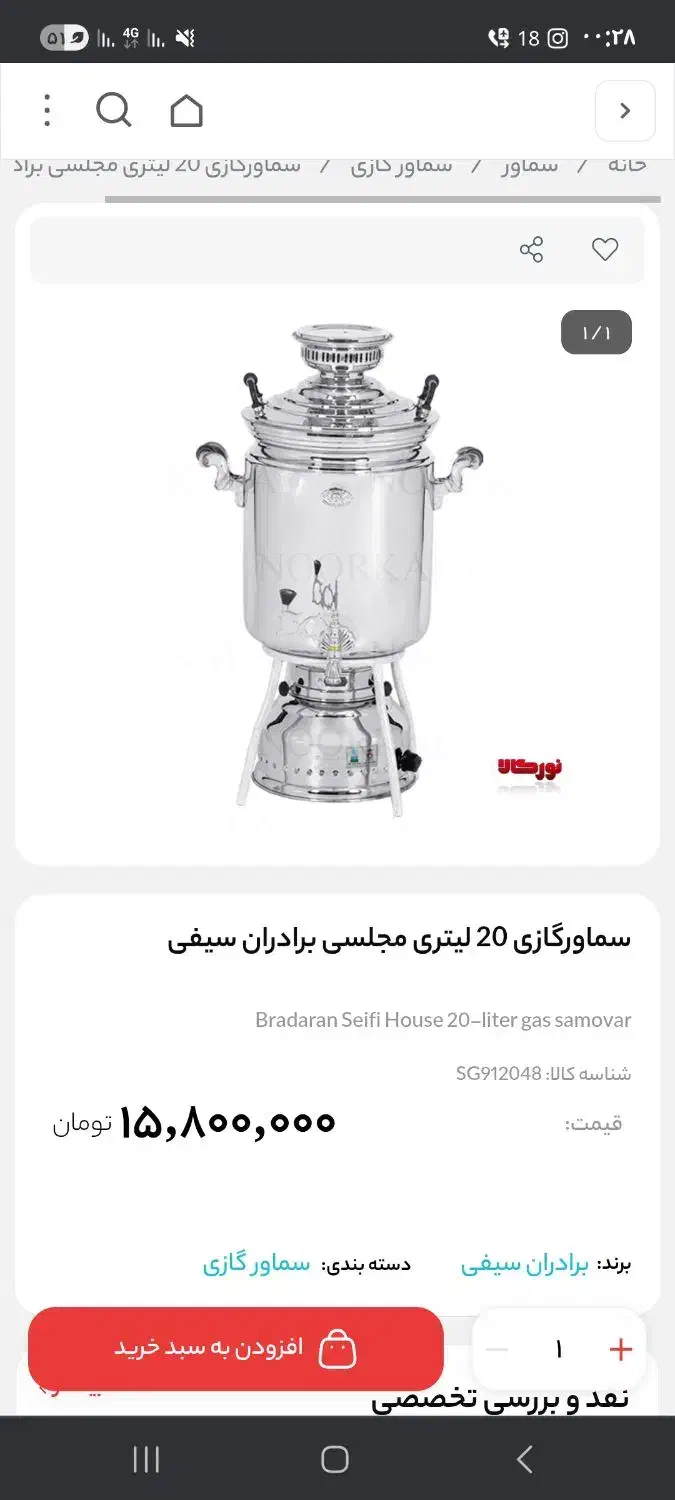Open the سماور breadcrumb link
This screenshot has height=1500, width=675.
coord(530,165)
